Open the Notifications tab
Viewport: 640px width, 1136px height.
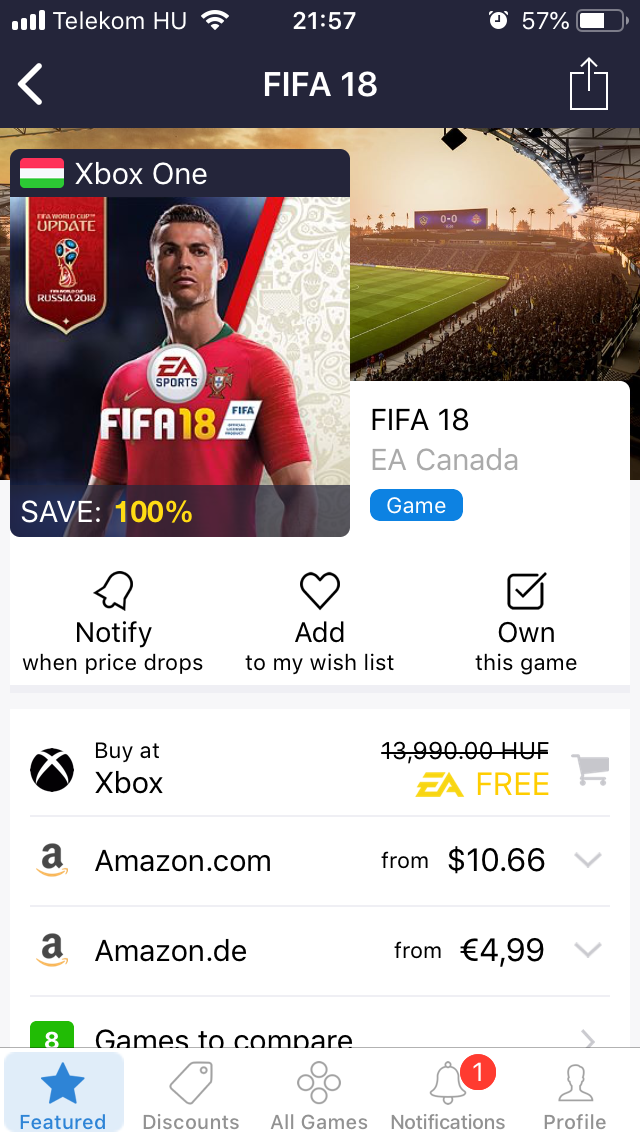[x=448, y=1096]
